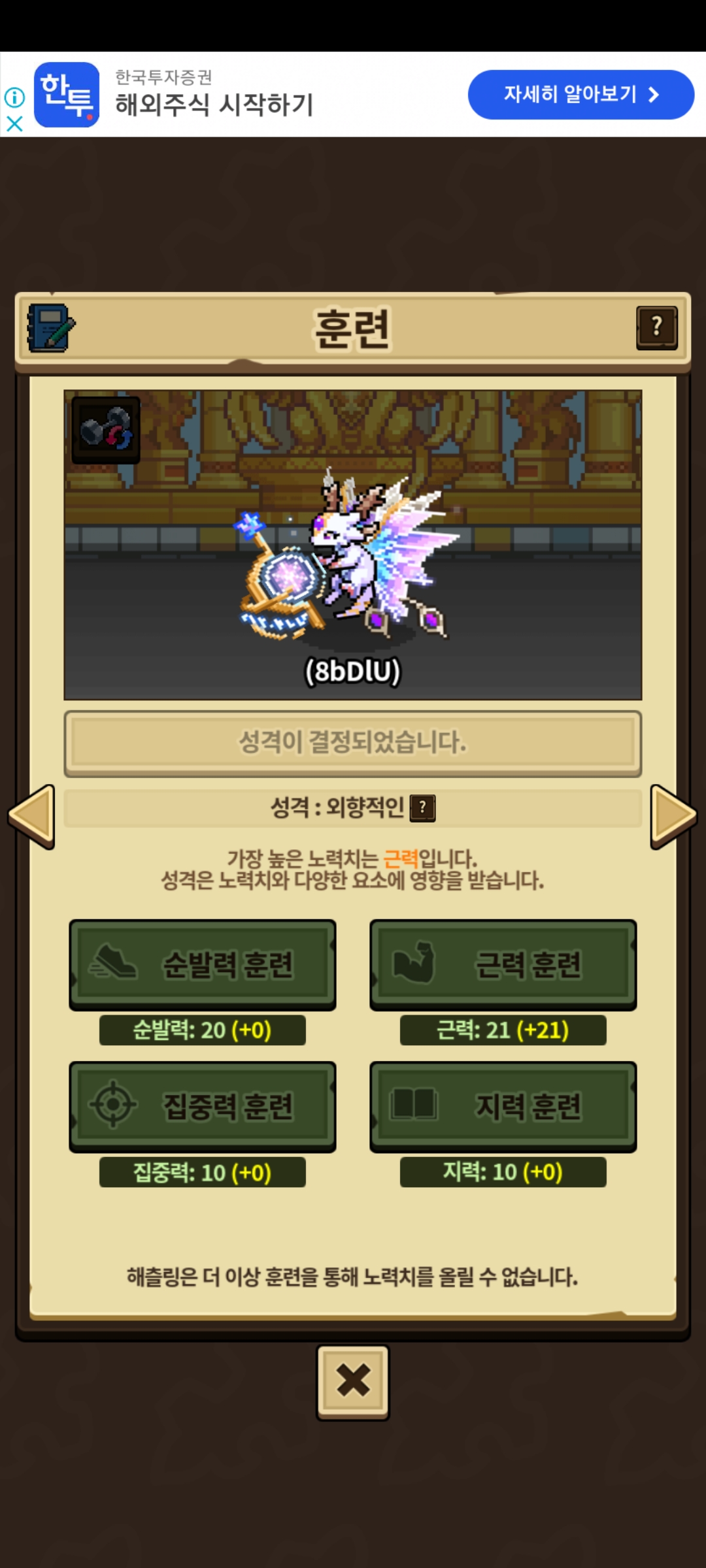The height and width of the screenshot is (1568, 706).
Task: Show the previous dragon with the left arrow
Action: pyautogui.click(x=31, y=816)
